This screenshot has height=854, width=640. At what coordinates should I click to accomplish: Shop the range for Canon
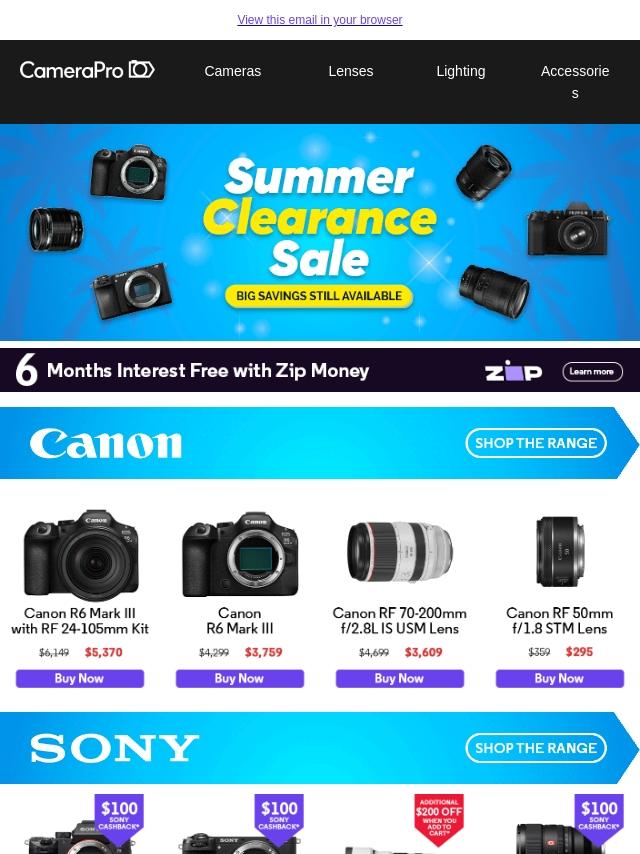[536, 443]
